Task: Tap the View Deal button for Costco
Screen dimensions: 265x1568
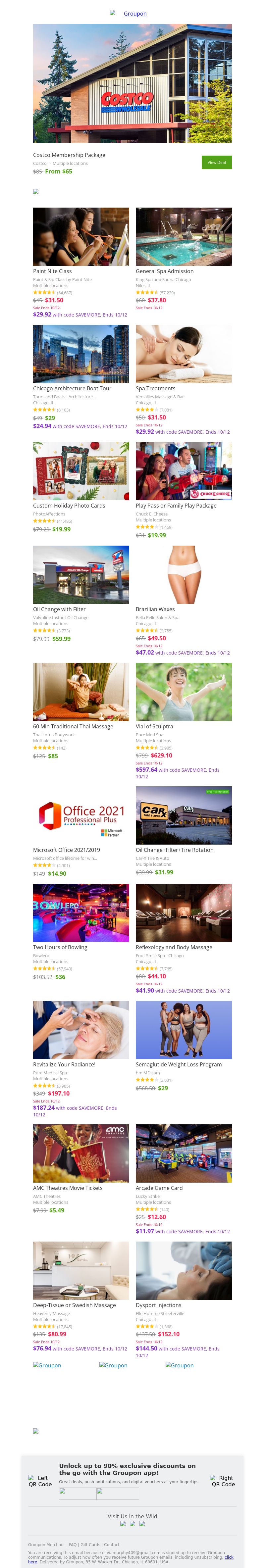Action: (x=216, y=163)
